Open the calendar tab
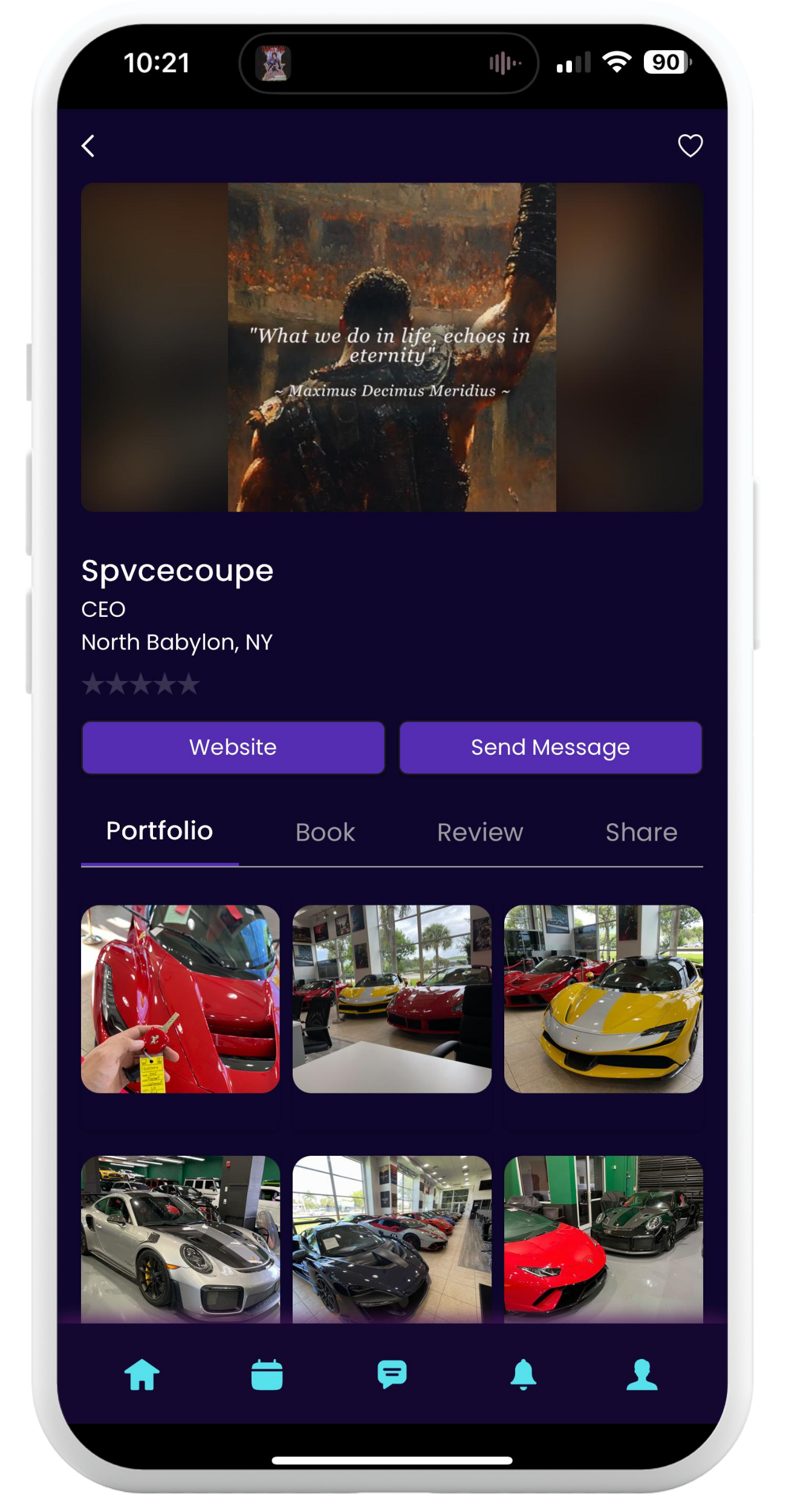 [x=267, y=1375]
